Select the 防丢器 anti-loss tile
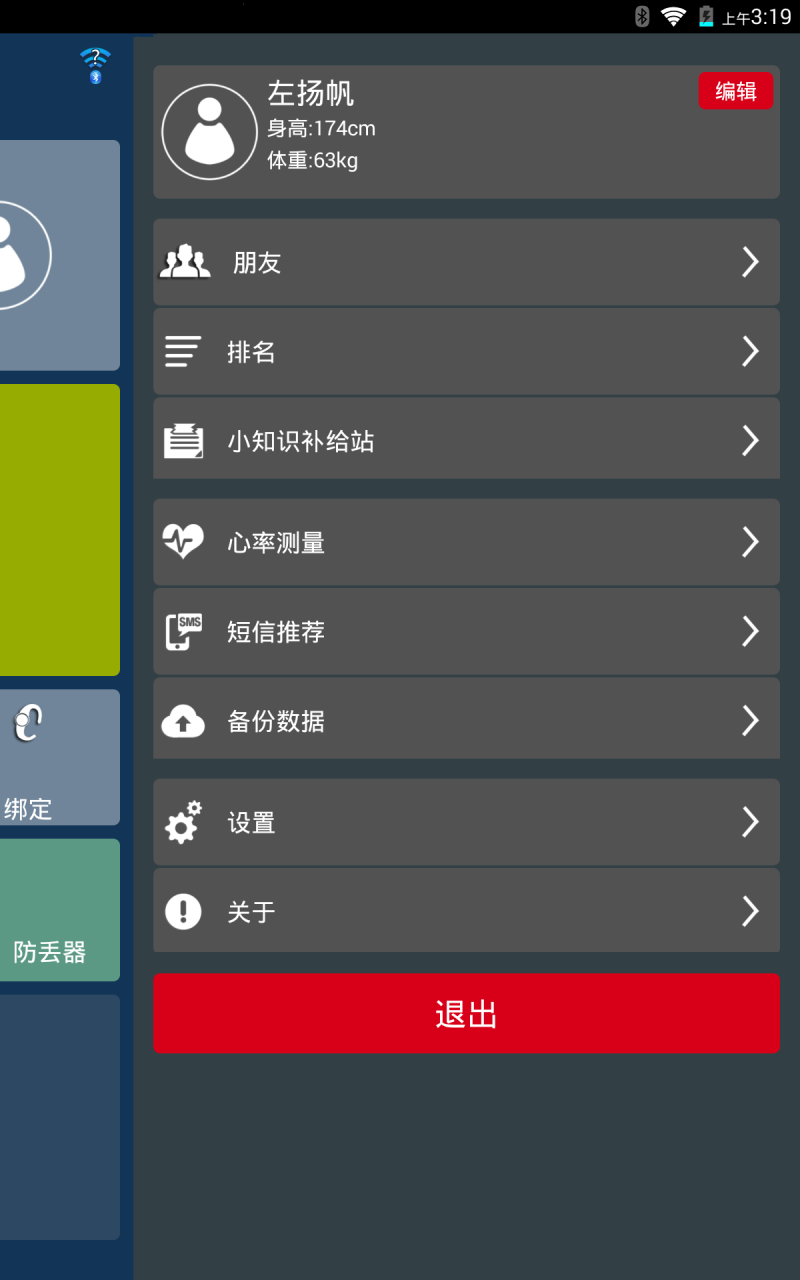Viewport: 800px width, 1280px height. coord(60,910)
